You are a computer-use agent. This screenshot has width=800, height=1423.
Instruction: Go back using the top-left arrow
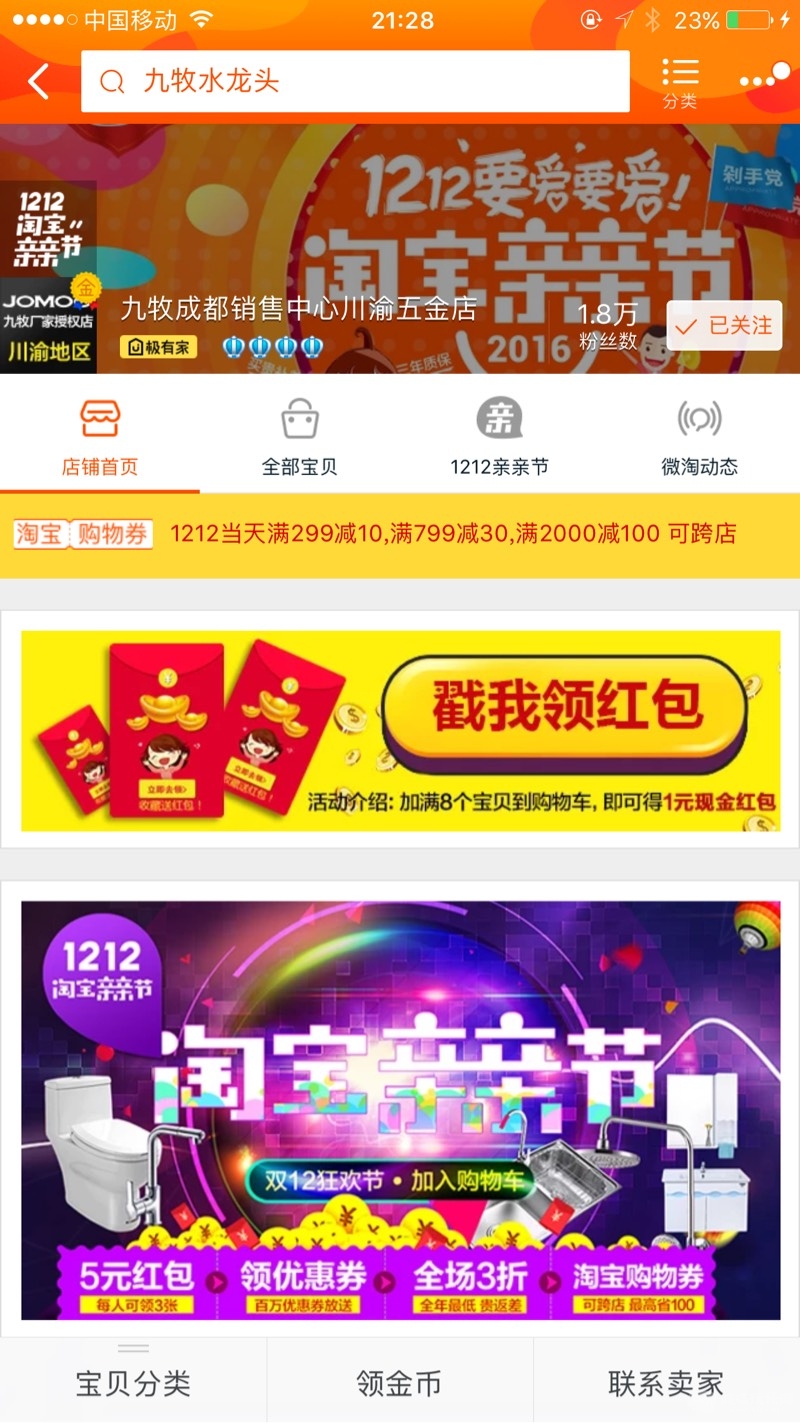coord(38,82)
